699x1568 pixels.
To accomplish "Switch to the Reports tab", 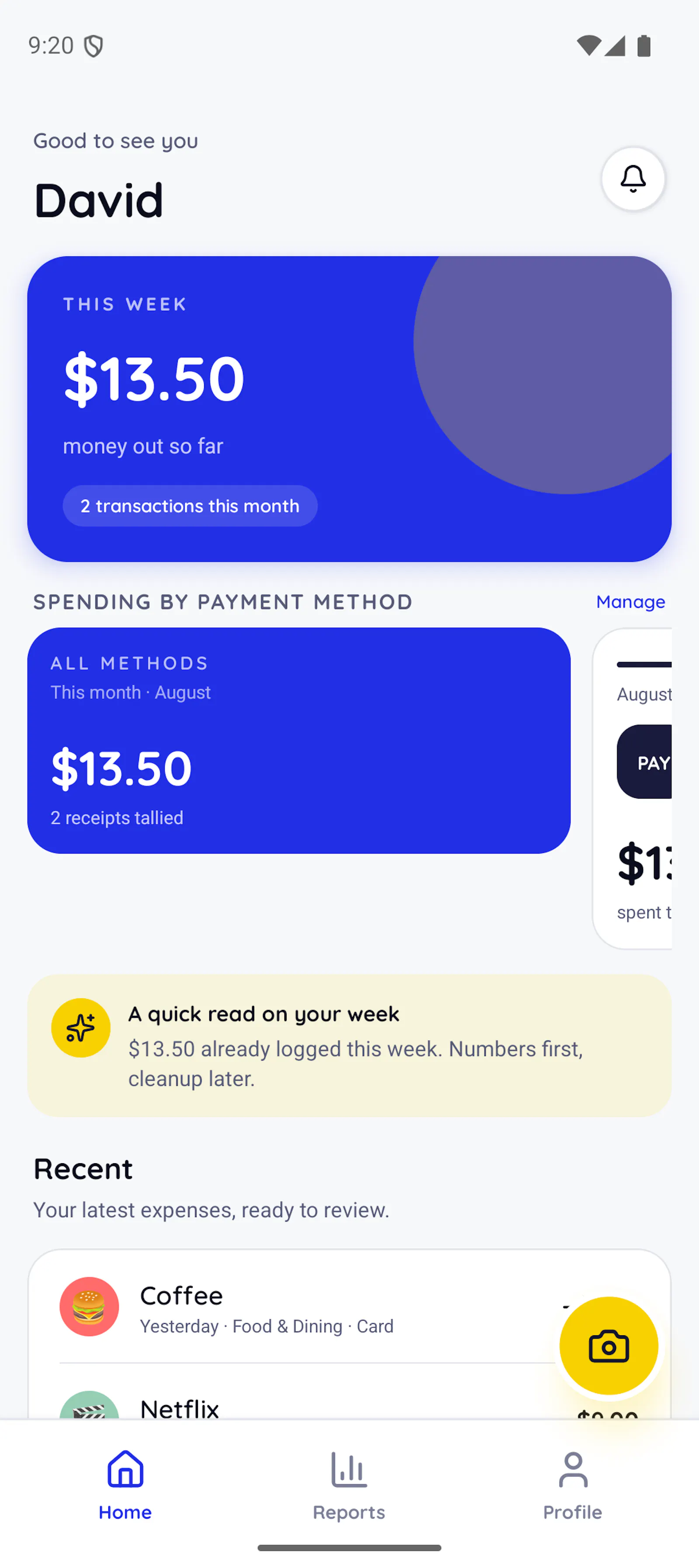I will 349,1486.
